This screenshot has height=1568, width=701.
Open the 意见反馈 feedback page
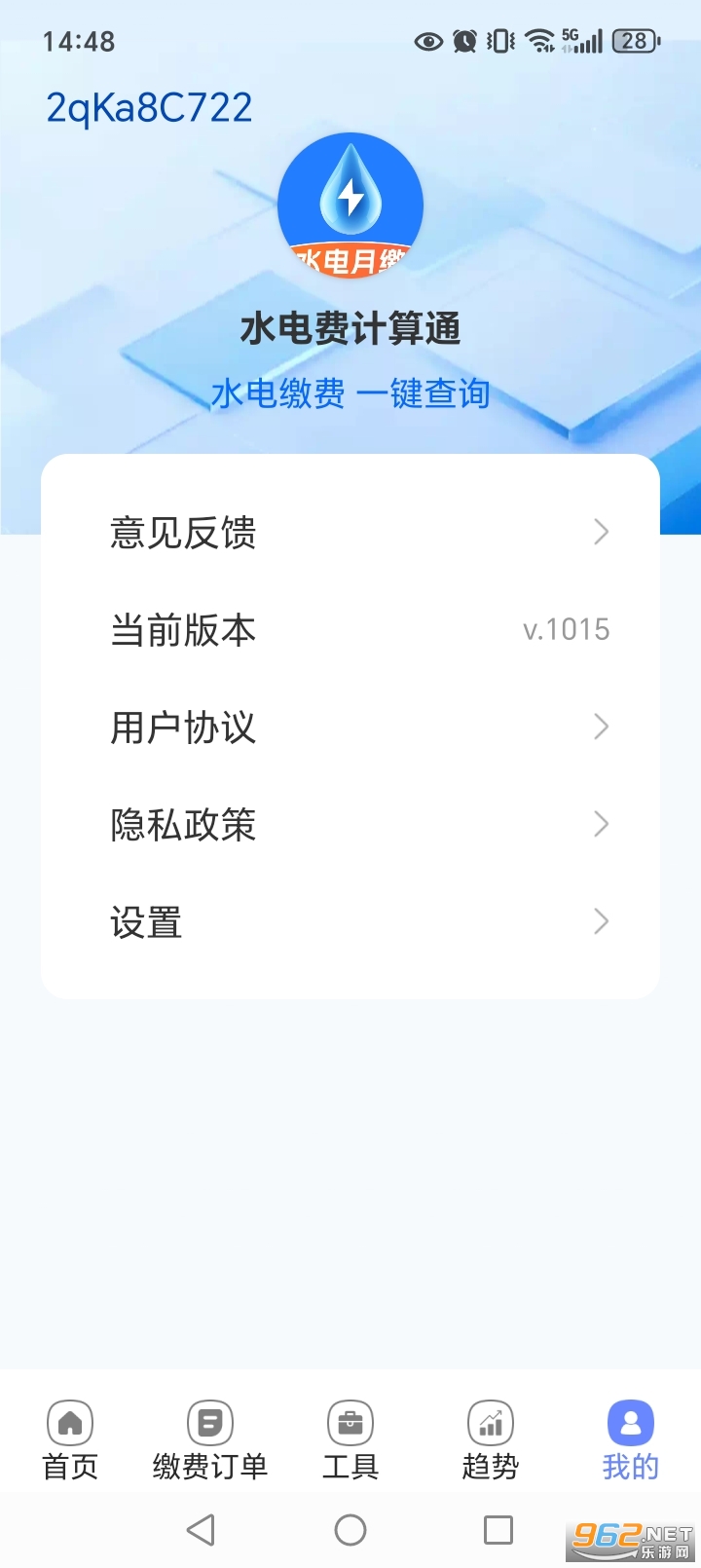(x=350, y=532)
